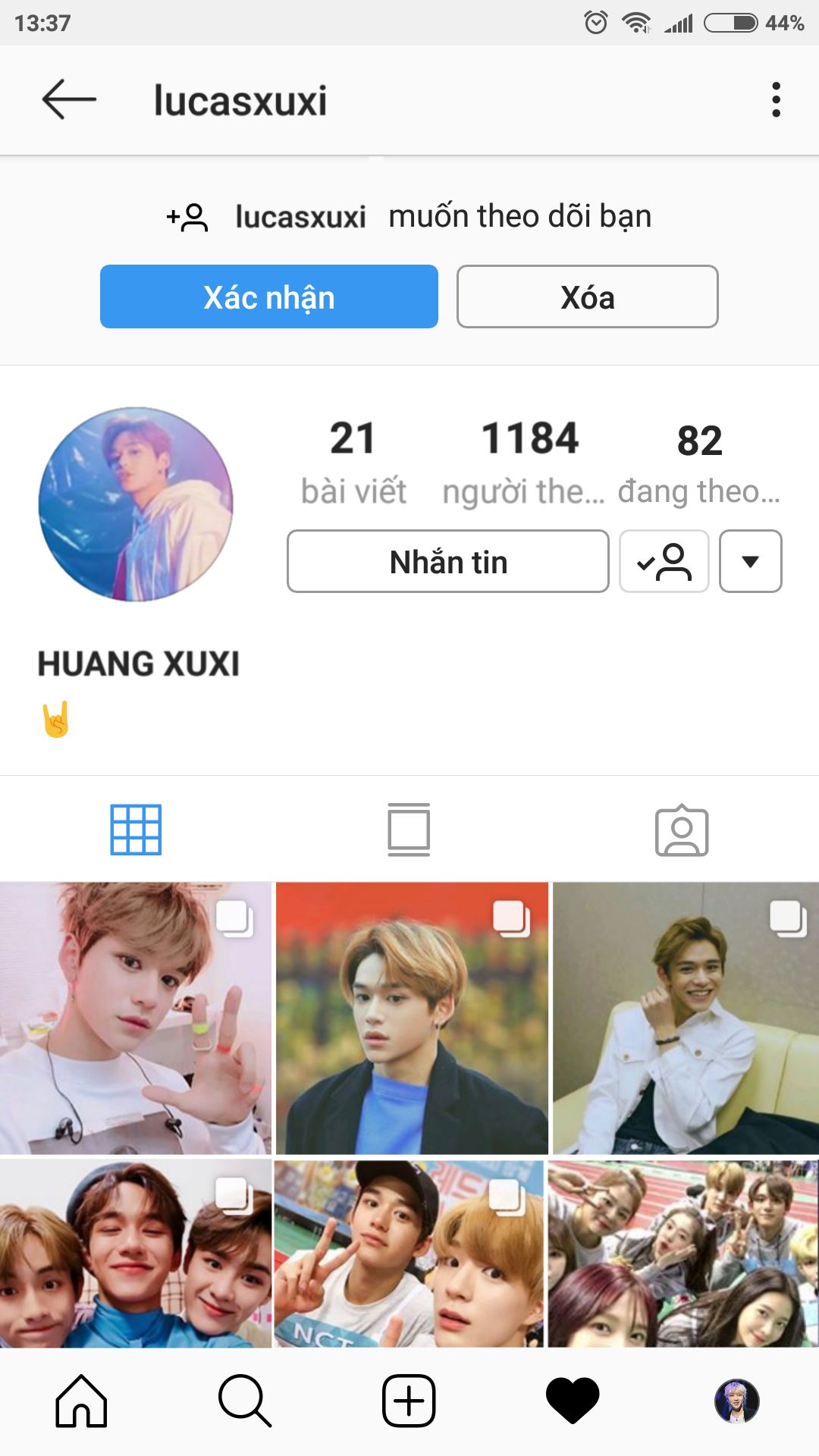
Task: Open the lucasxuxi profile picture
Action: coord(136,504)
